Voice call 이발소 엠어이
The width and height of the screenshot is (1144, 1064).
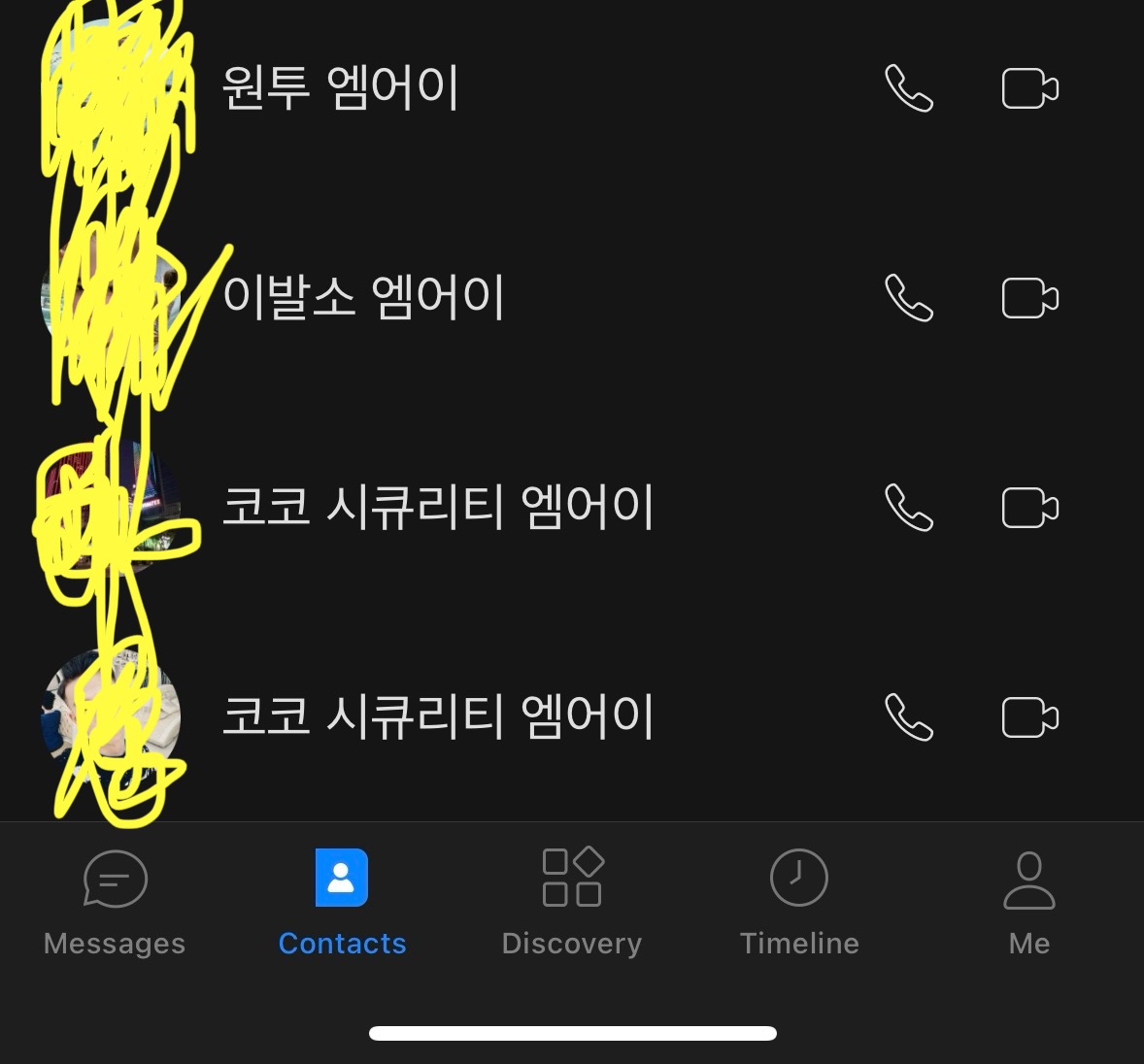pyautogui.click(x=909, y=298)
